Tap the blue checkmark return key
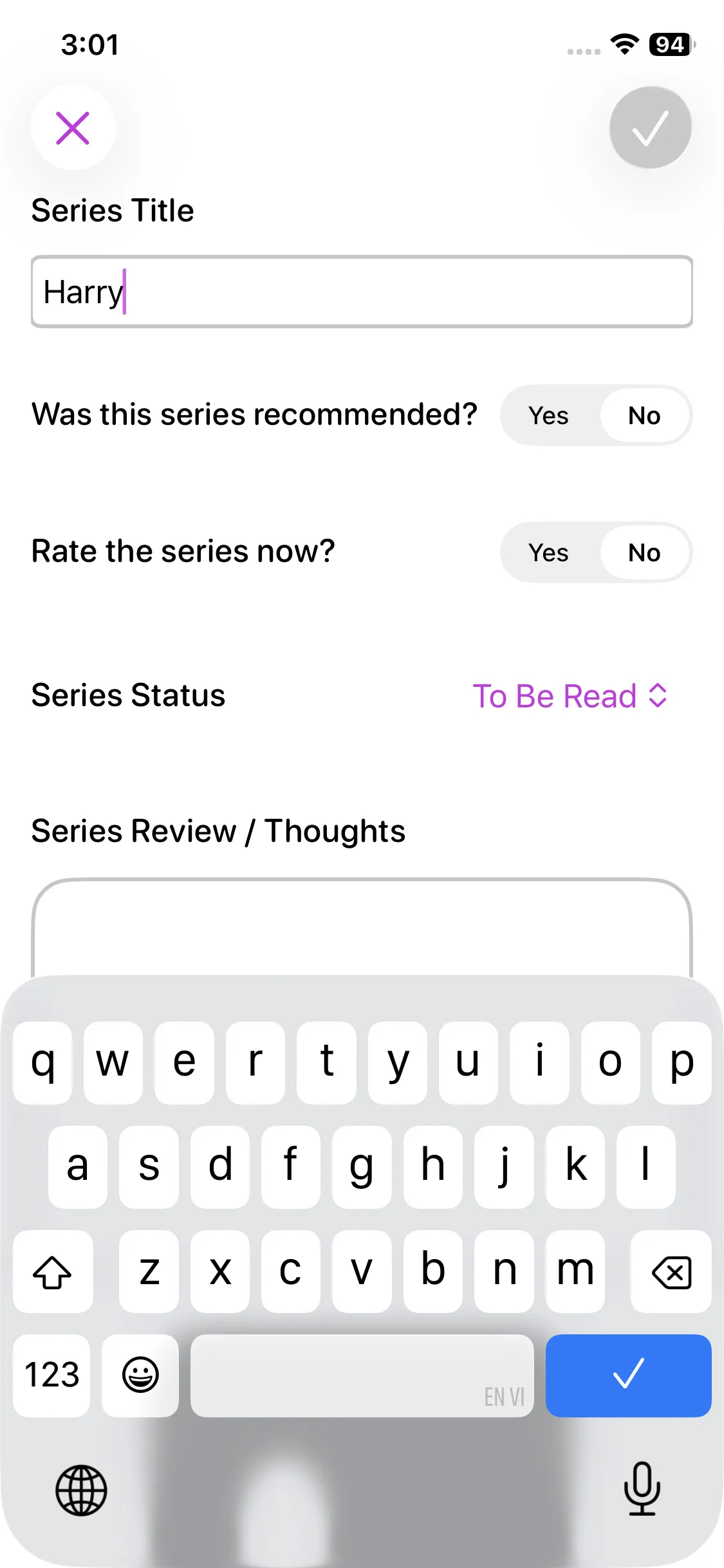 (x=628, y=1375)
